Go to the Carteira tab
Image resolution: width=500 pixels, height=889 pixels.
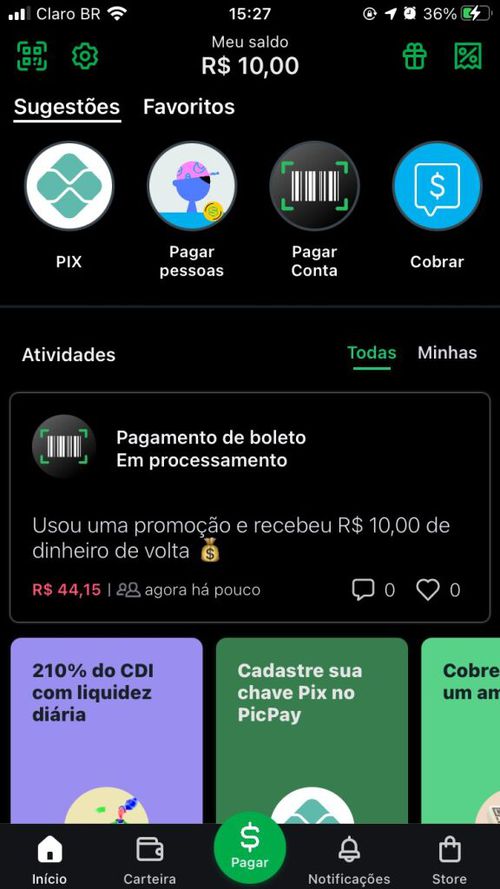[x=150, y=859]
